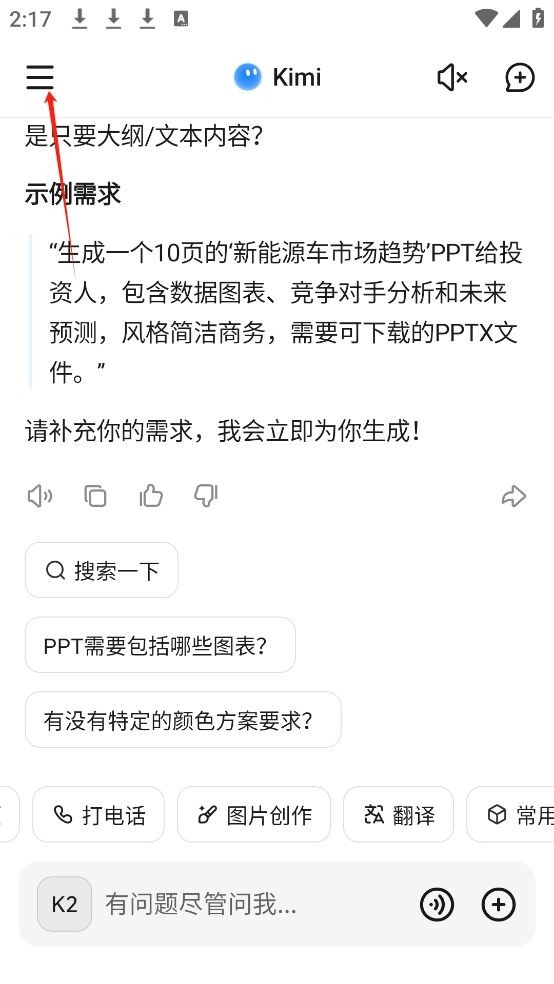This screenshot has height=984, width=554.
Task: Tap the 搜索一下 button
Action: pyautogui.click(x=102, y=570)
